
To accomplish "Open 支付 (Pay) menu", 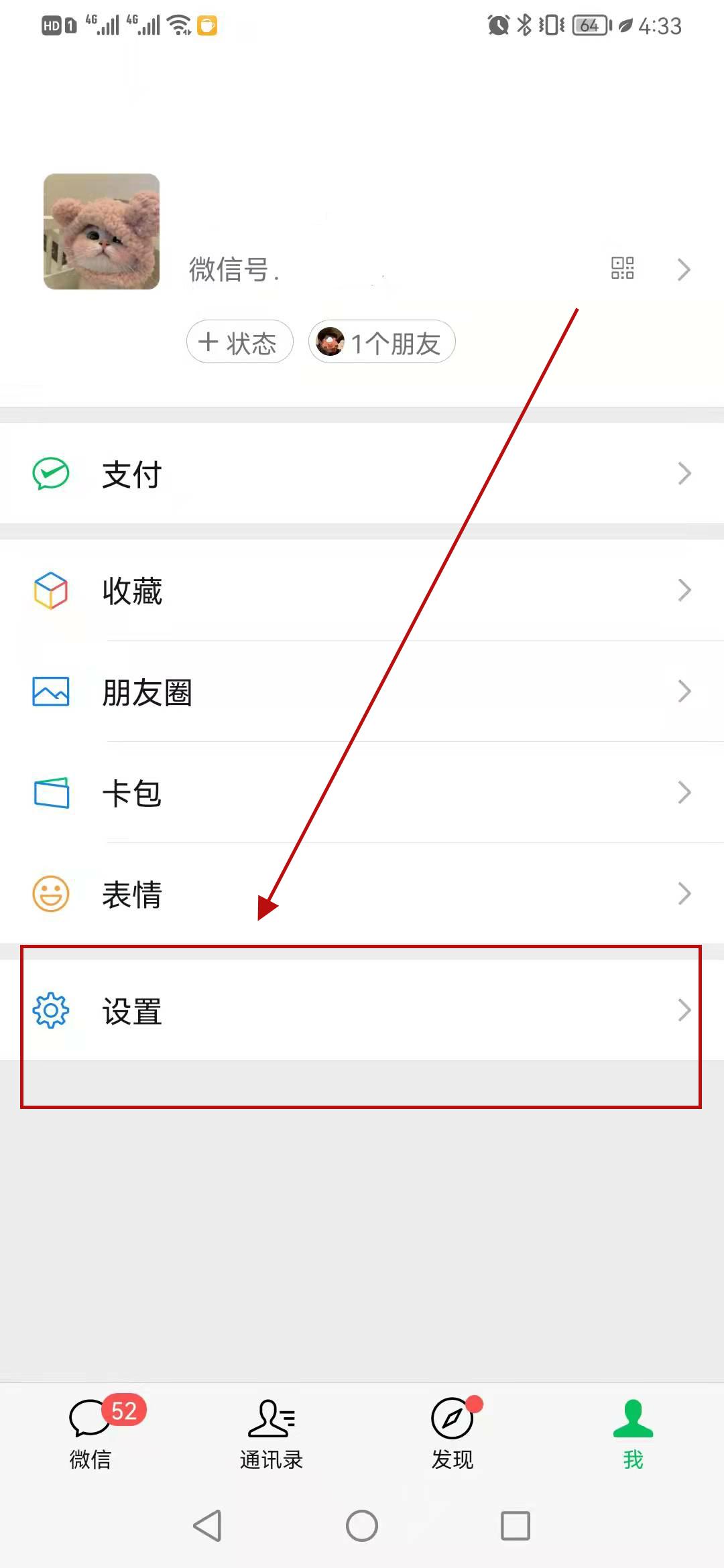I will [x=362, y=474].
